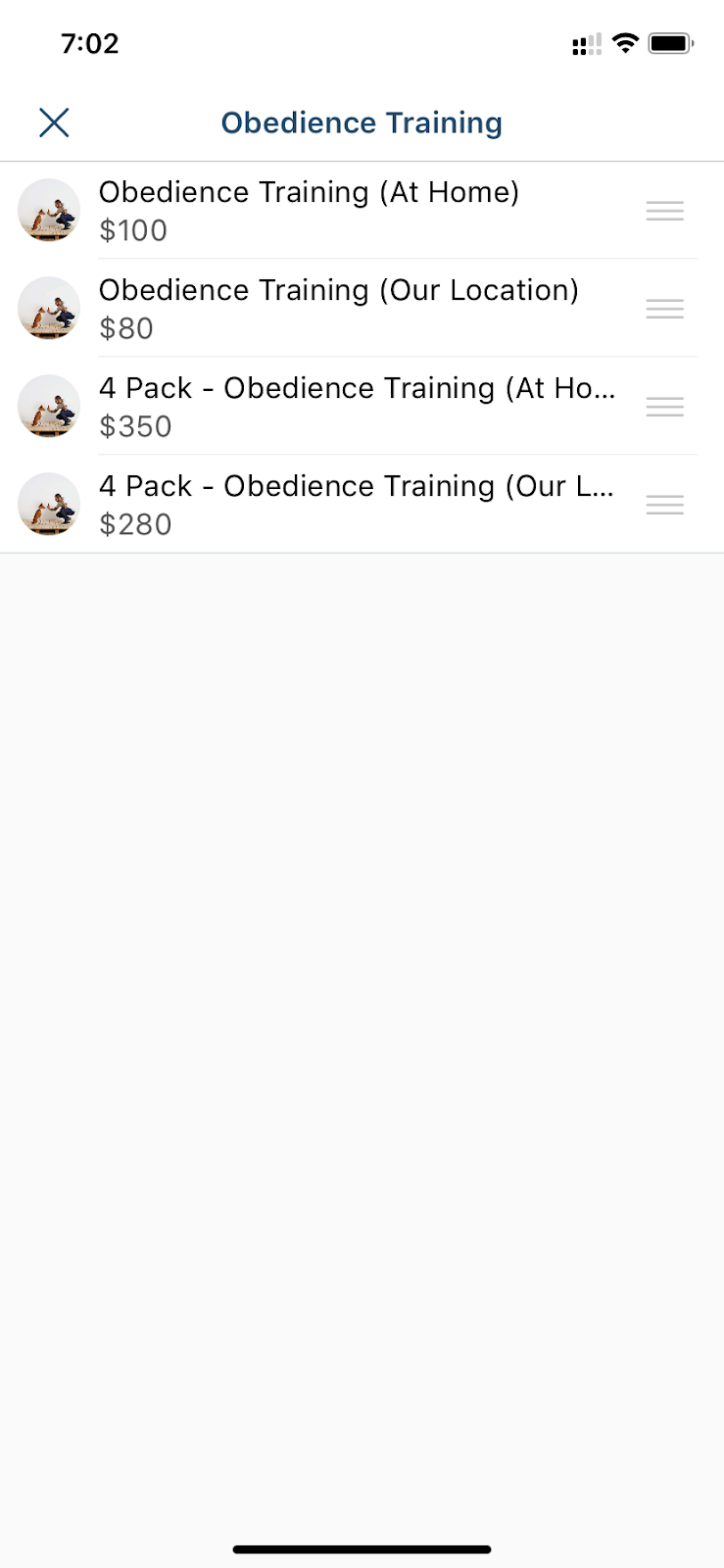Tap reorder handle for the $350 pack
This screenshot has height=1568, width=724.
coord(665,407)
